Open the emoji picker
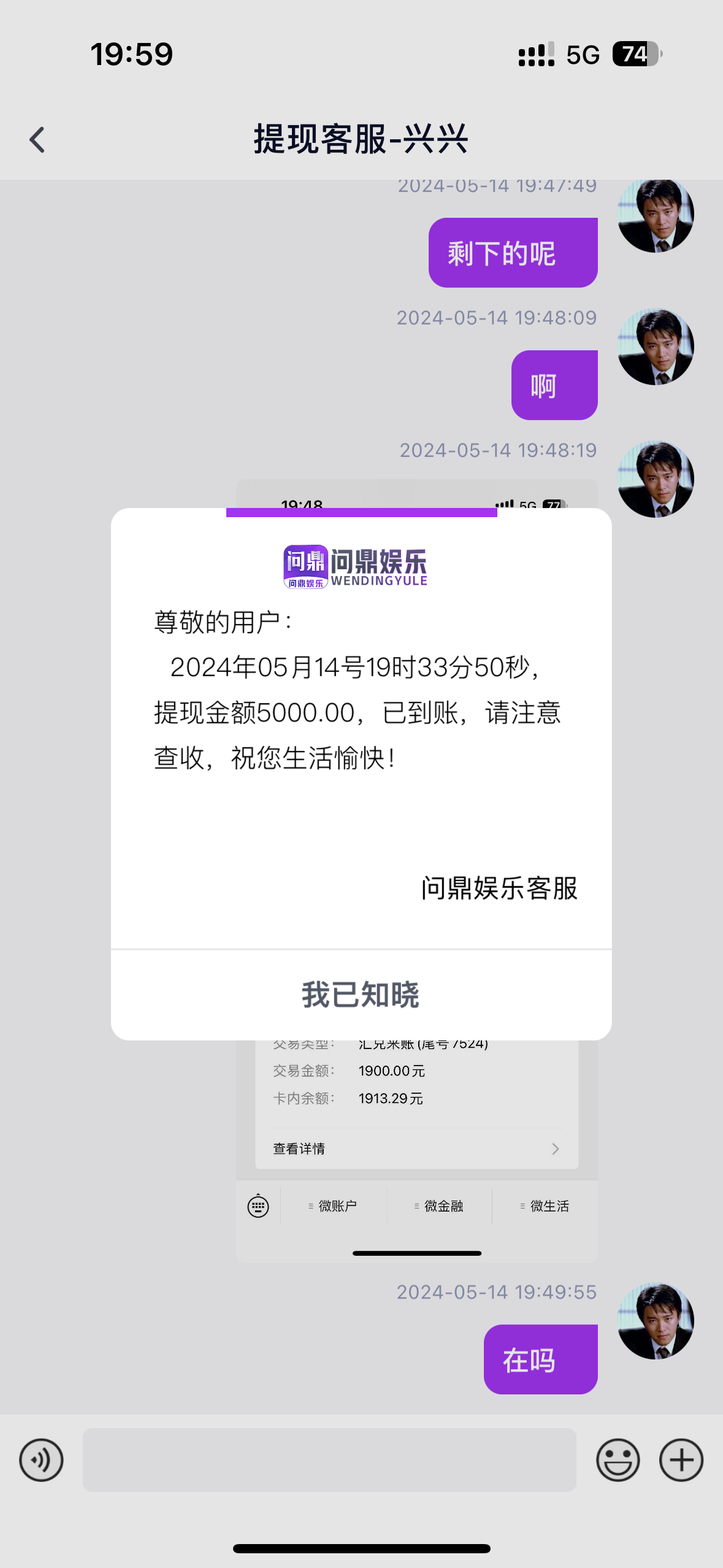 [x=618, y=1459]
